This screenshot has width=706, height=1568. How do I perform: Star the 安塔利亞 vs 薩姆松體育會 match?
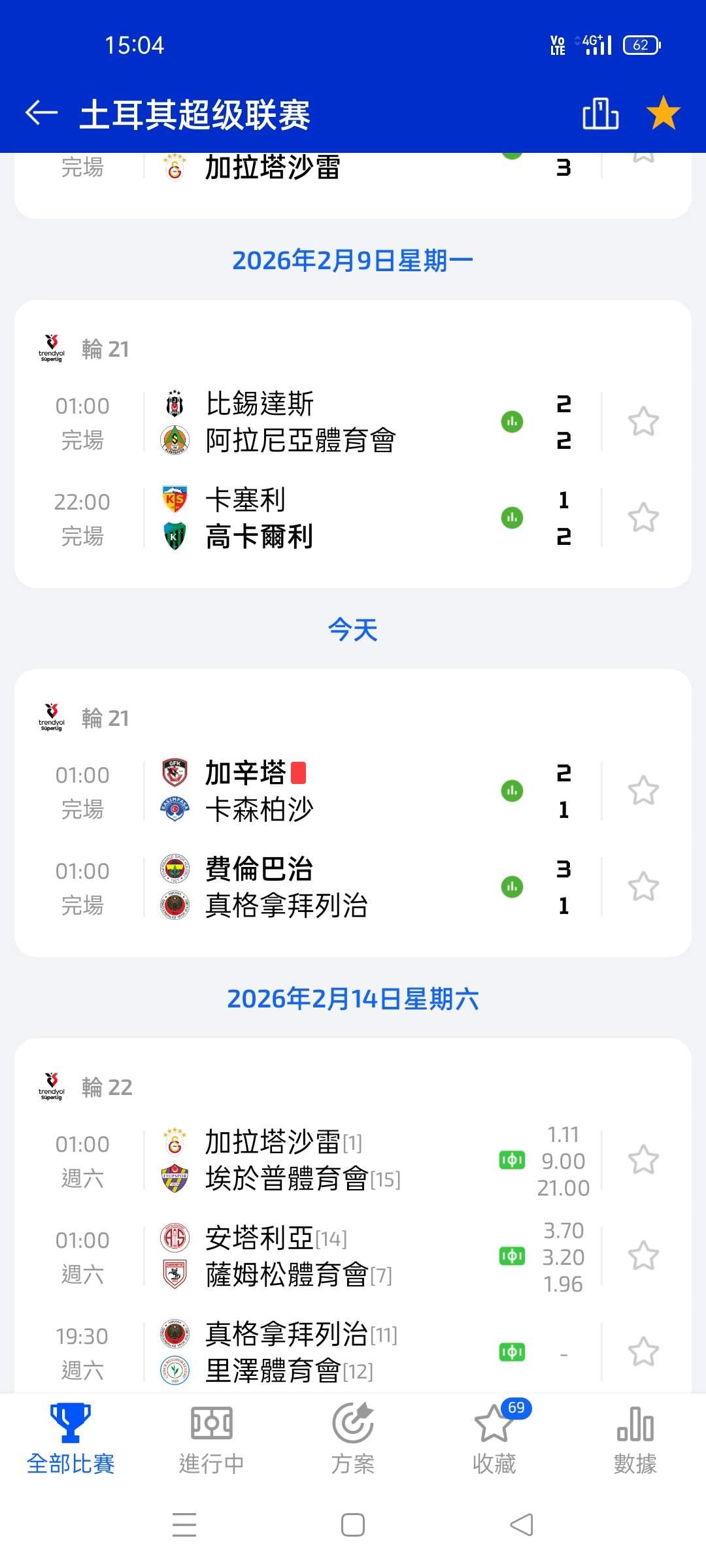(643, 1256)
